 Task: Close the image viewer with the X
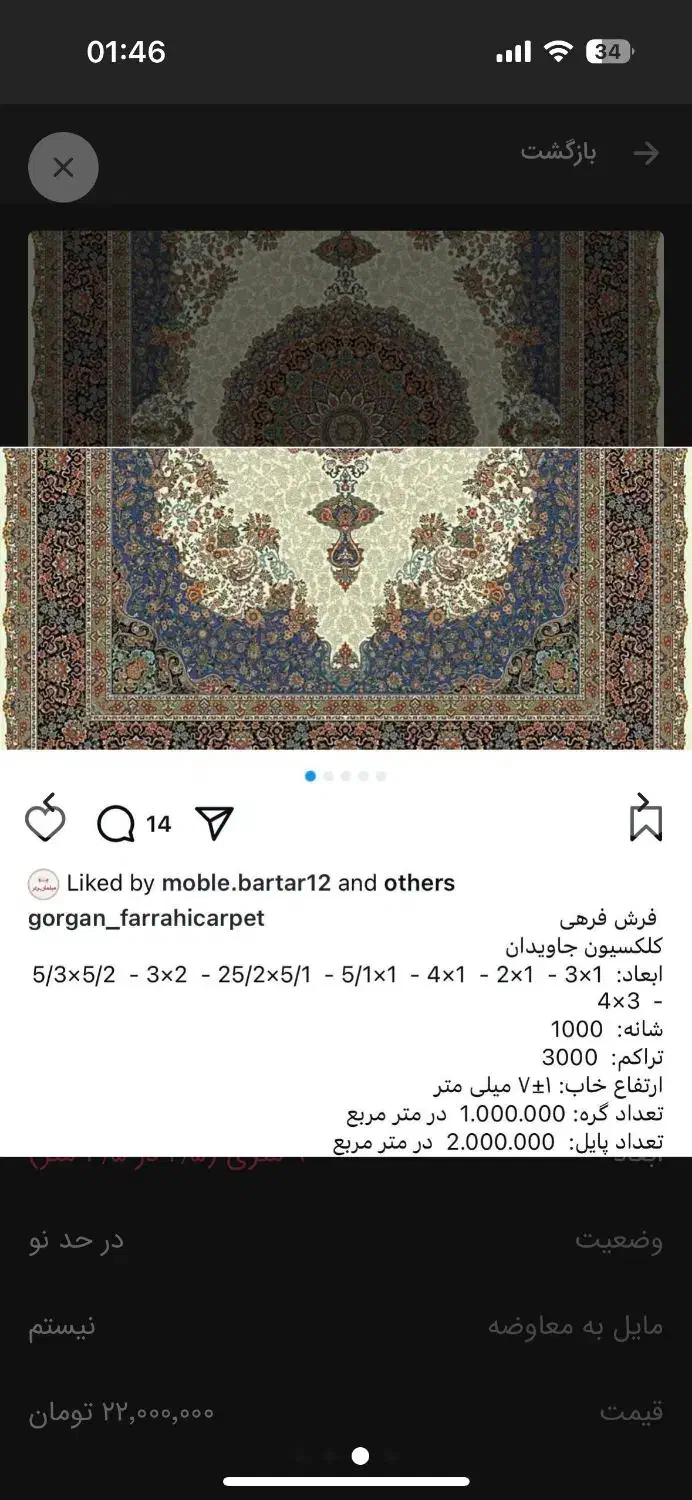coord(63,167)
